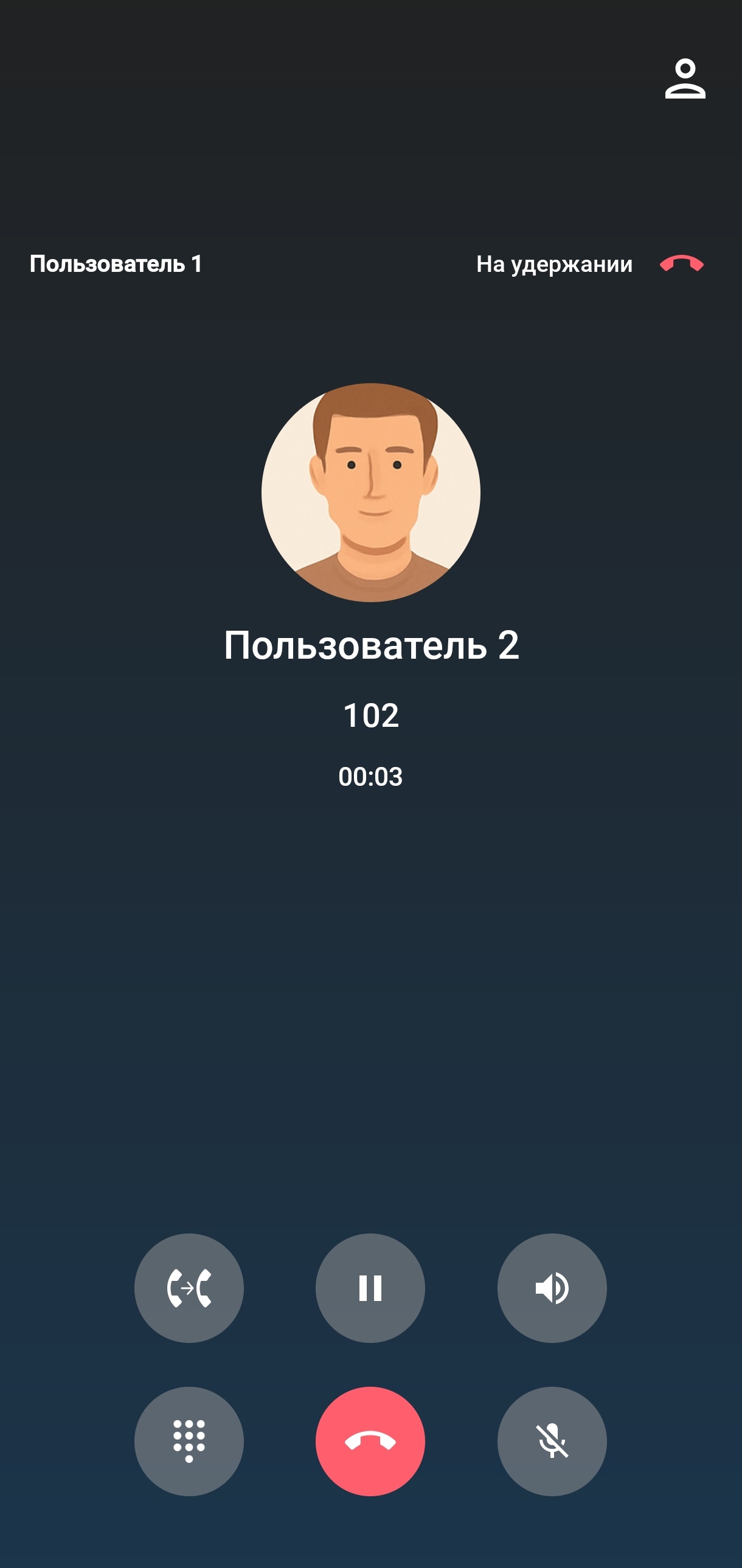
Task: Mute the microphone
Action: click(x=552, y=1441)
